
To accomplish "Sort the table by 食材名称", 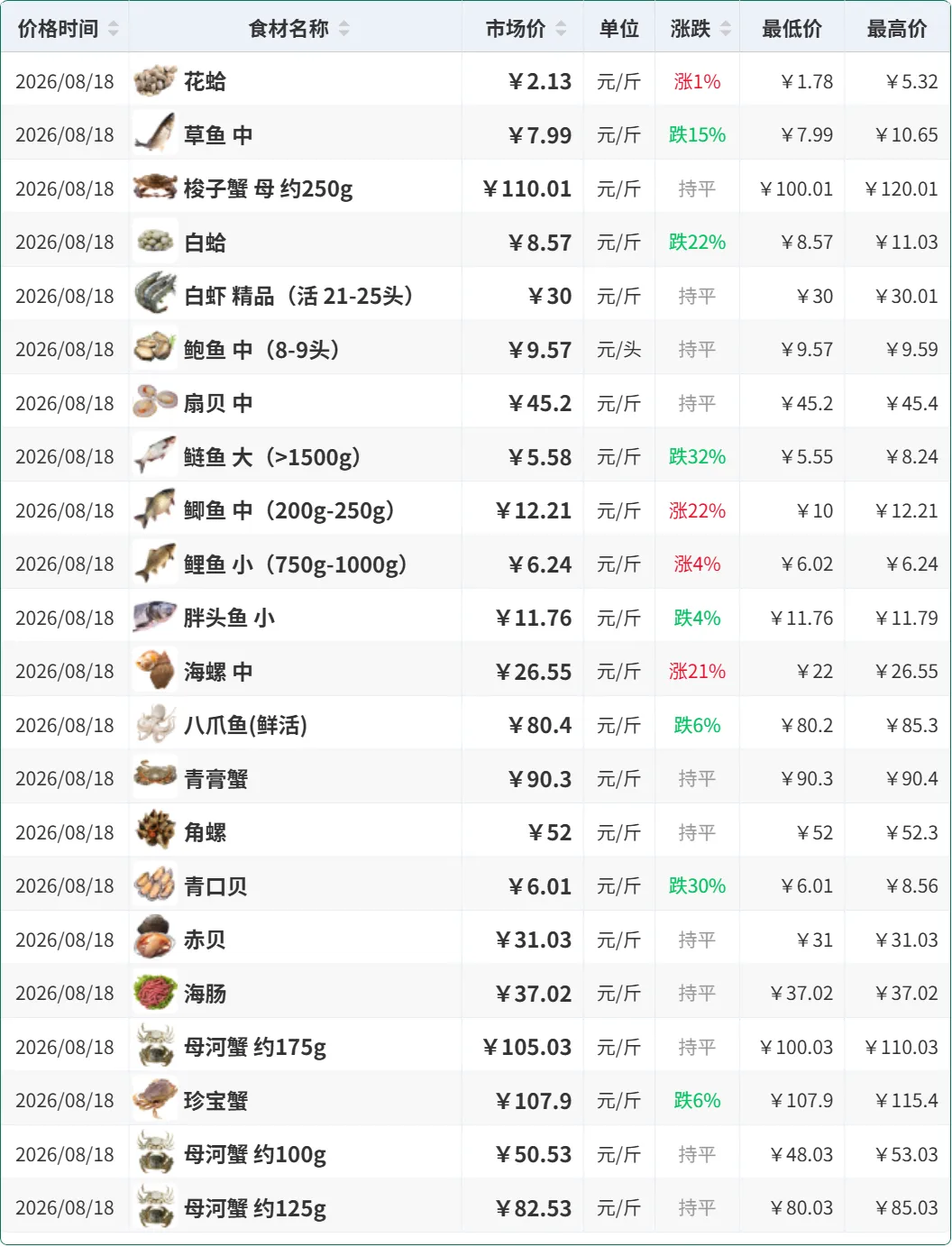I will (x=344, y=30).
